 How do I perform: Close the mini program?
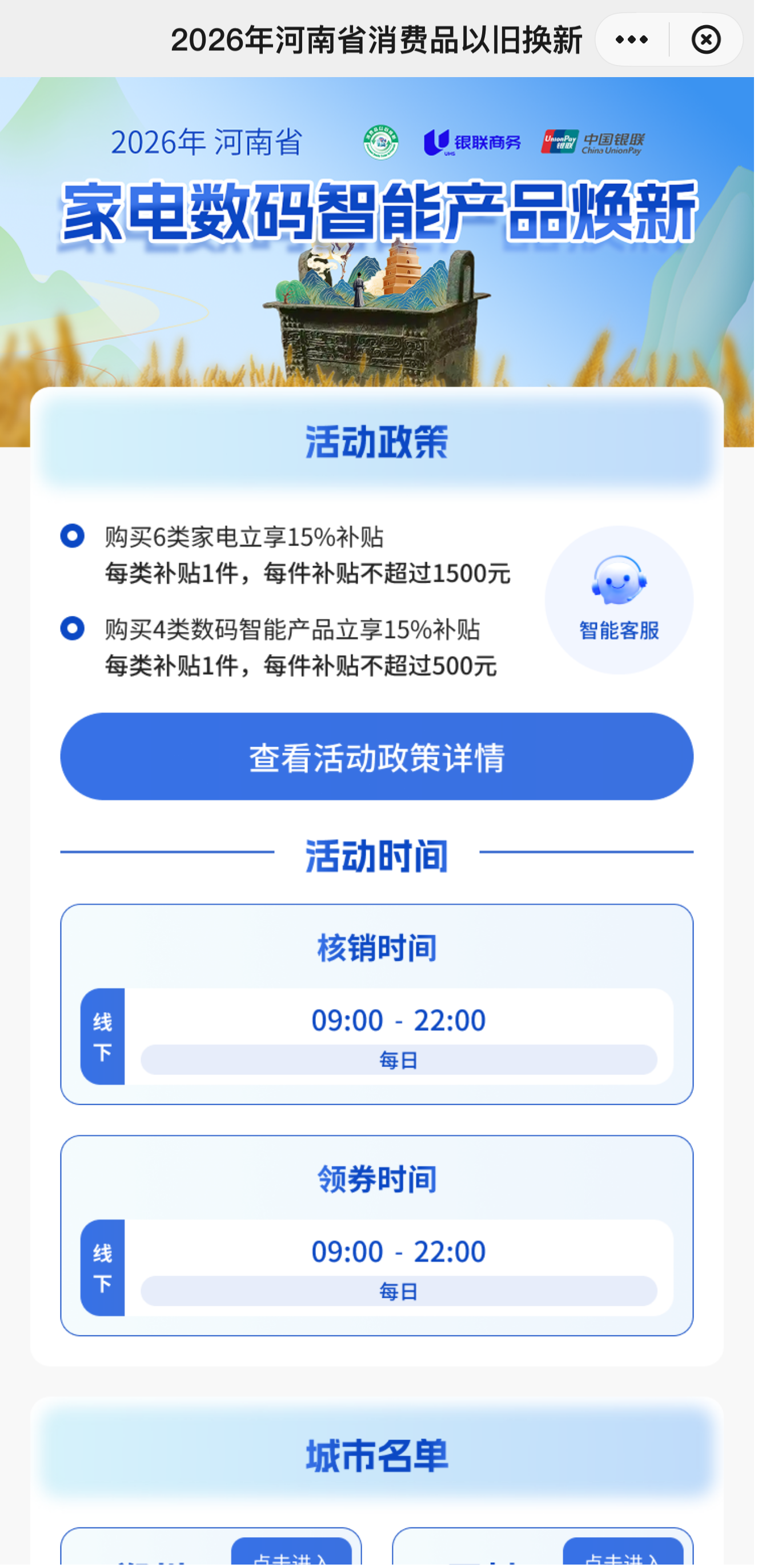click(x=705, y=40)
